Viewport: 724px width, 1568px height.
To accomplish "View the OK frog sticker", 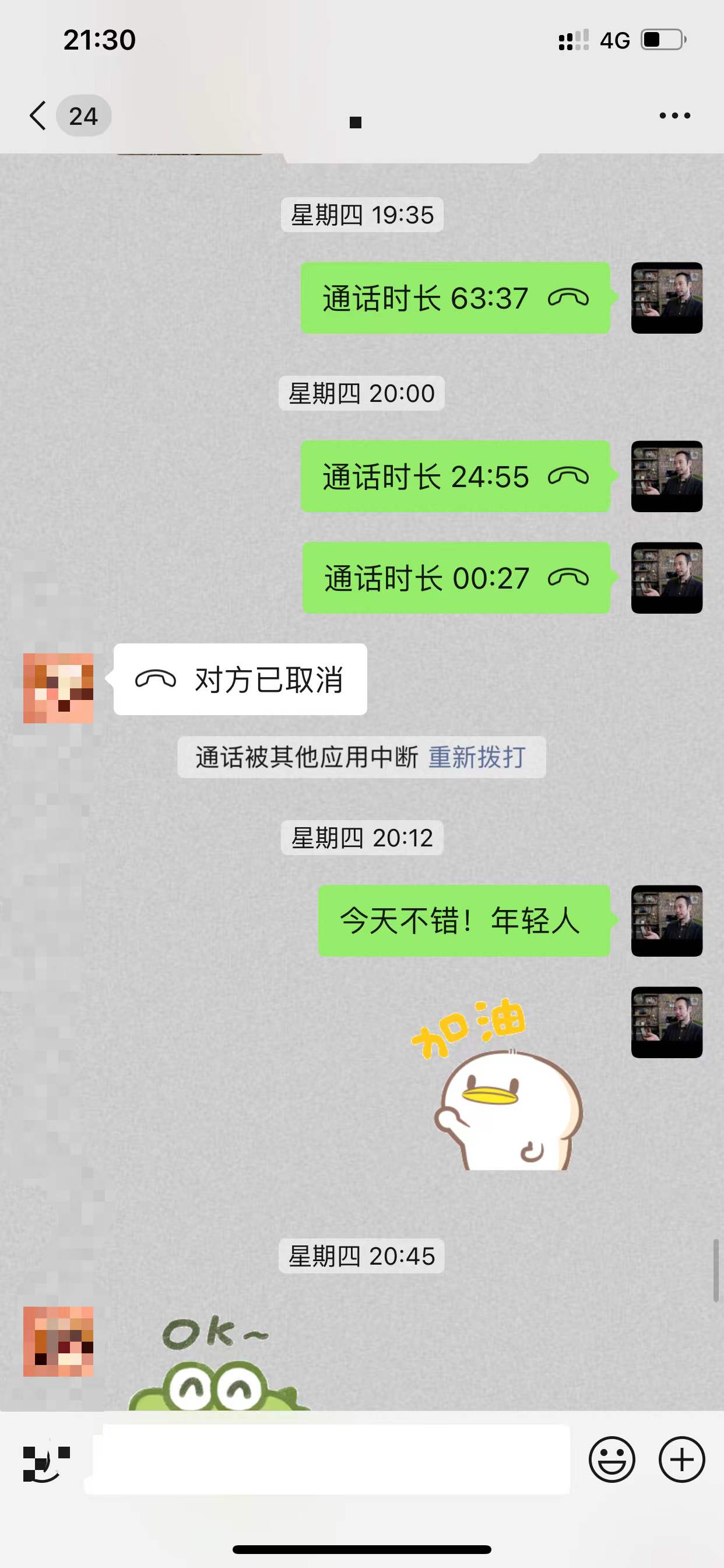I will [216, 1363].
